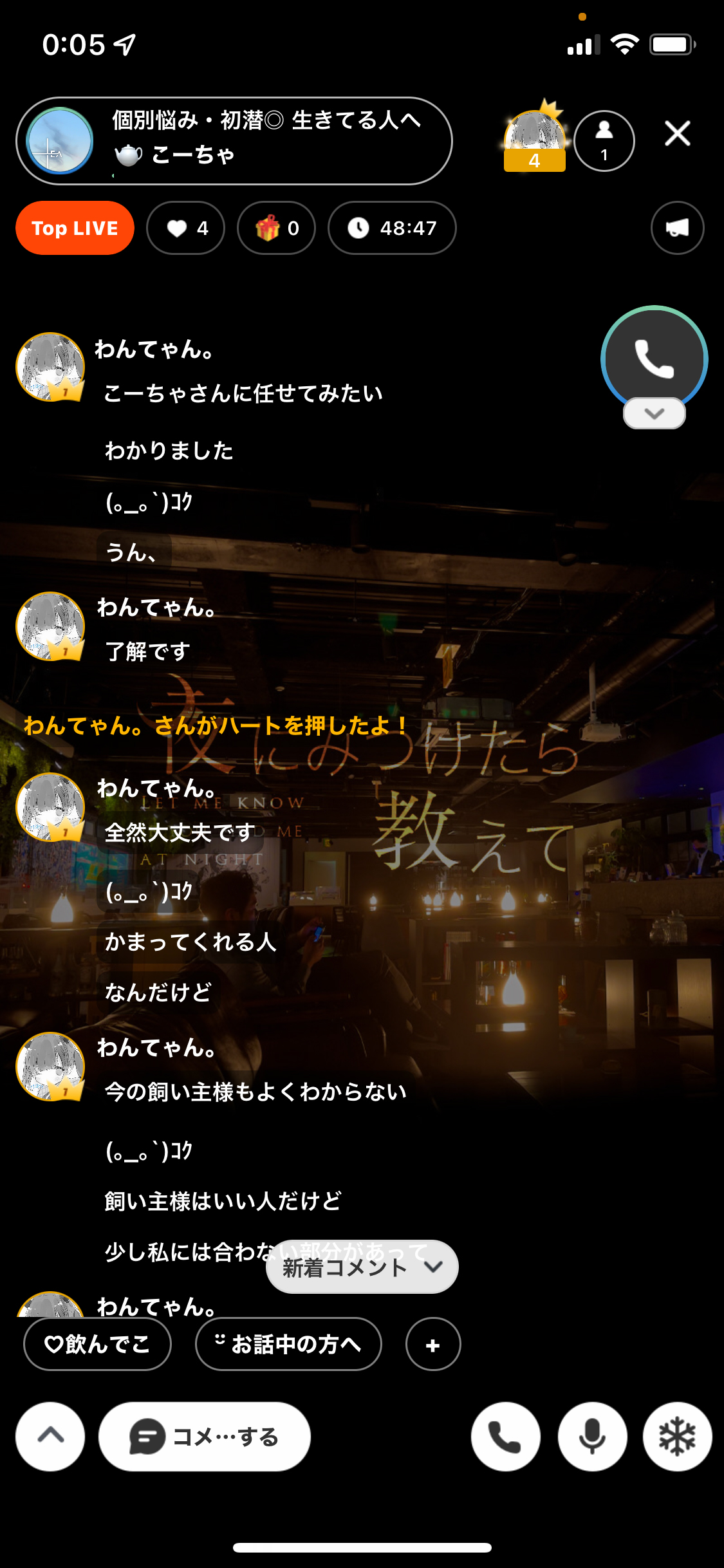Expand the bottom panel with the up arrow

50,1436
